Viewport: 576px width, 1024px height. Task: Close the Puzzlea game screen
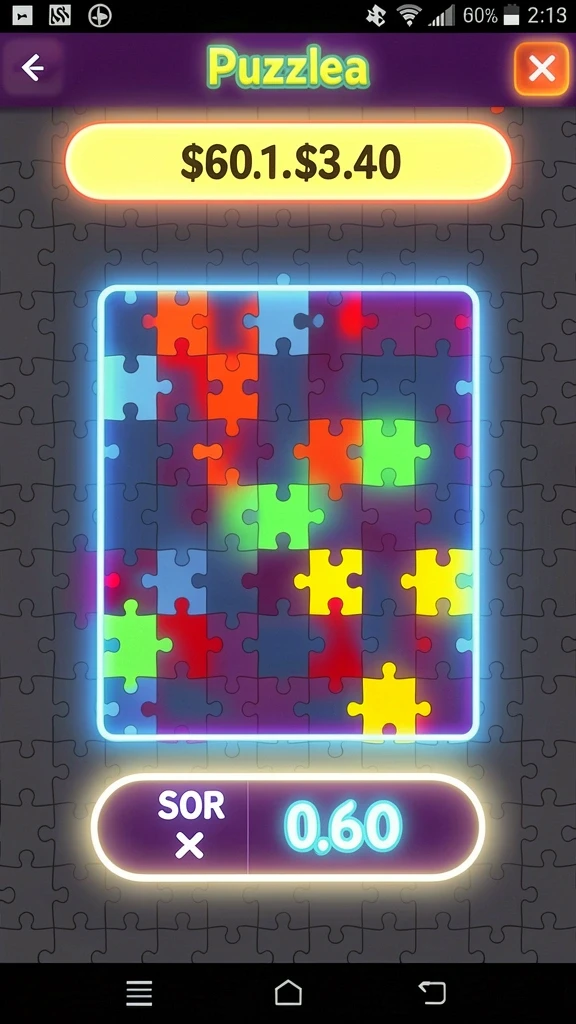click(541, 68)
